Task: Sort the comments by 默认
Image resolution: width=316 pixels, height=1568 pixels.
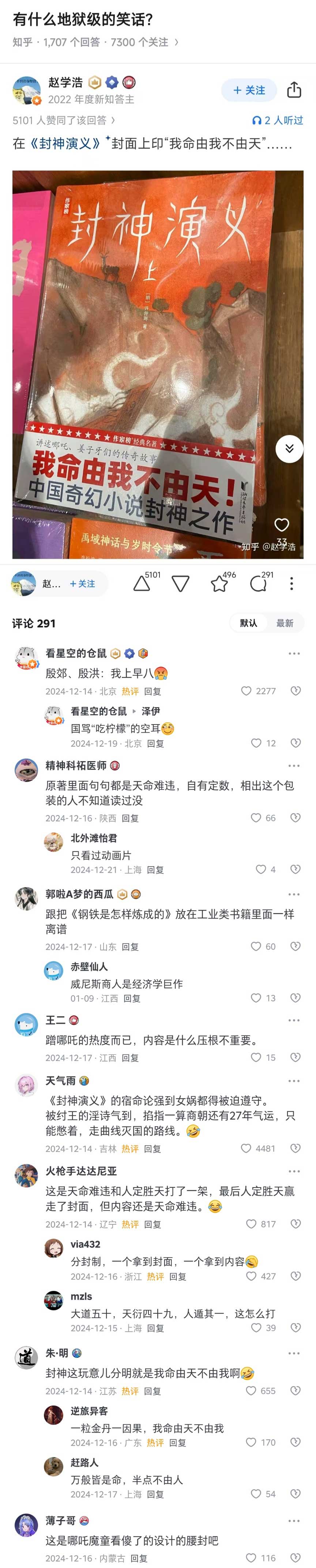Action: click(x=249, y=623)
